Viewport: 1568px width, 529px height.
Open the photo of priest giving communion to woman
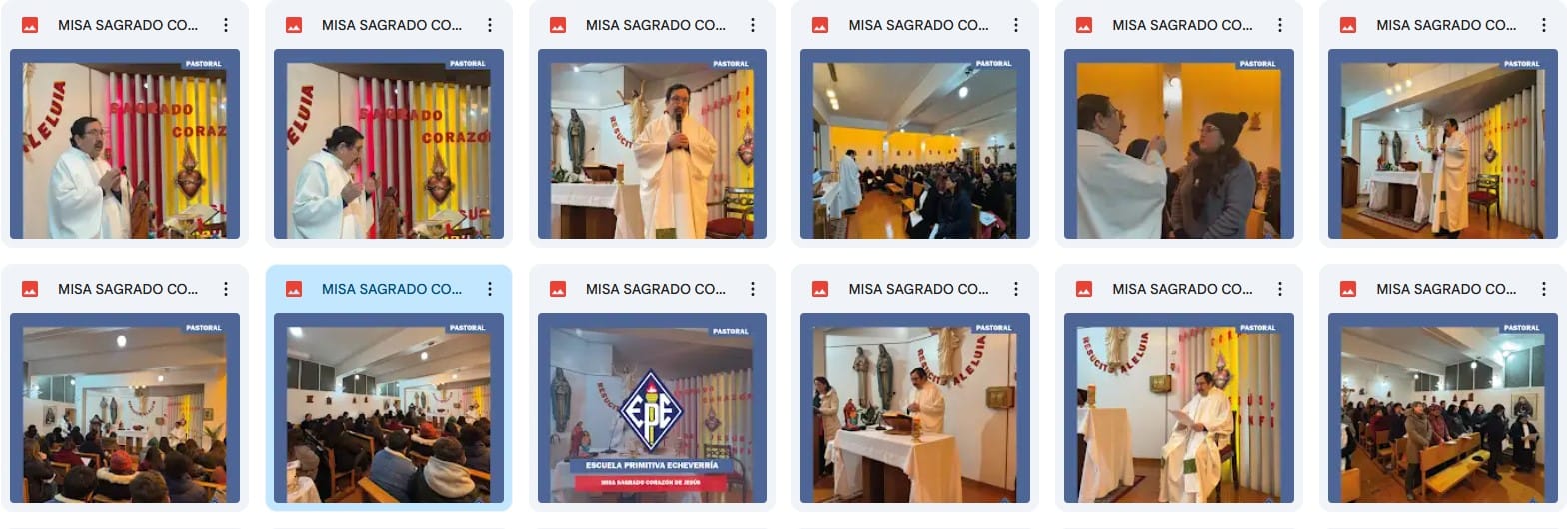click(x=1178, y=144)
